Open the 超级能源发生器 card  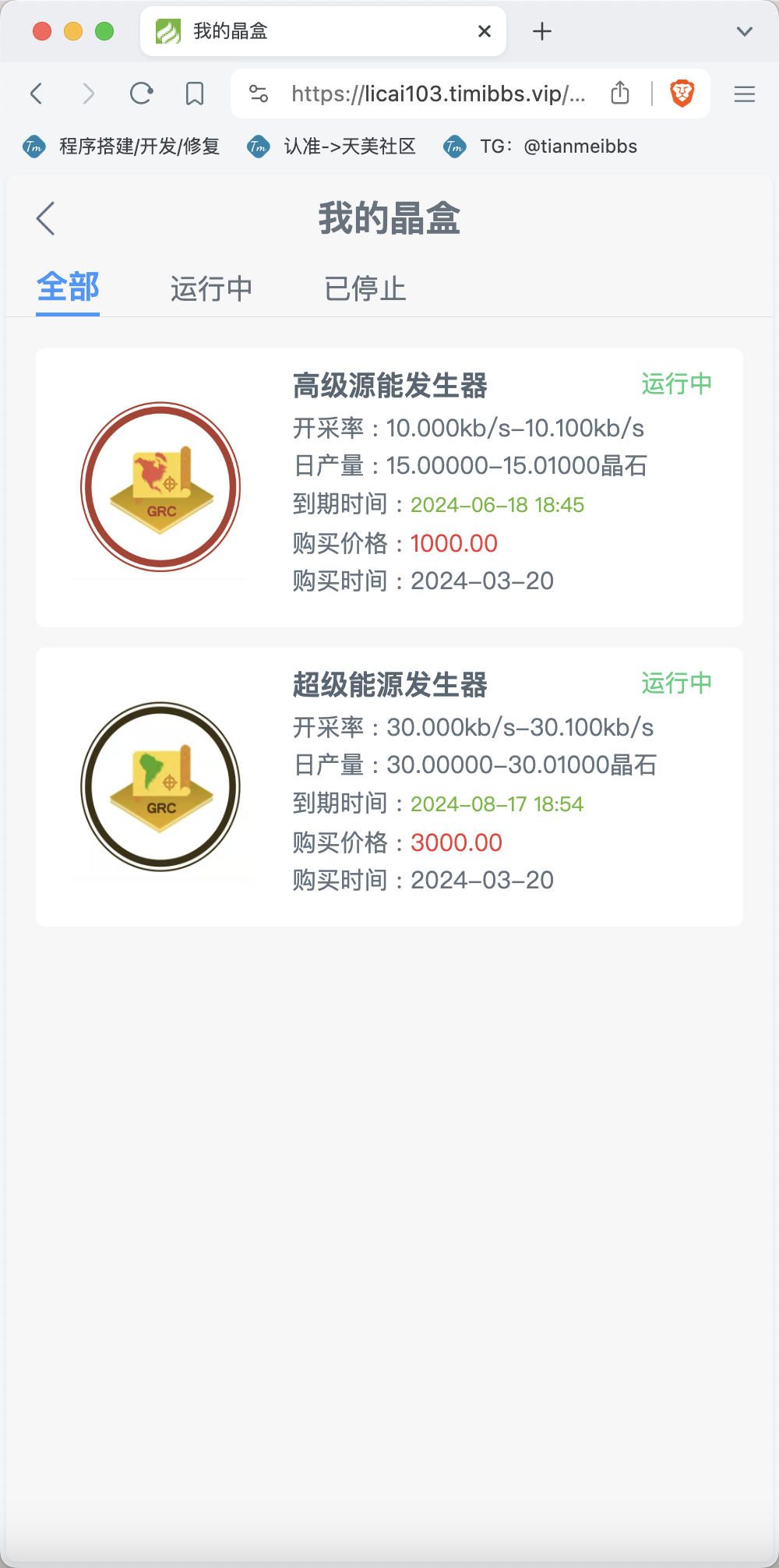tap(389, 787)
